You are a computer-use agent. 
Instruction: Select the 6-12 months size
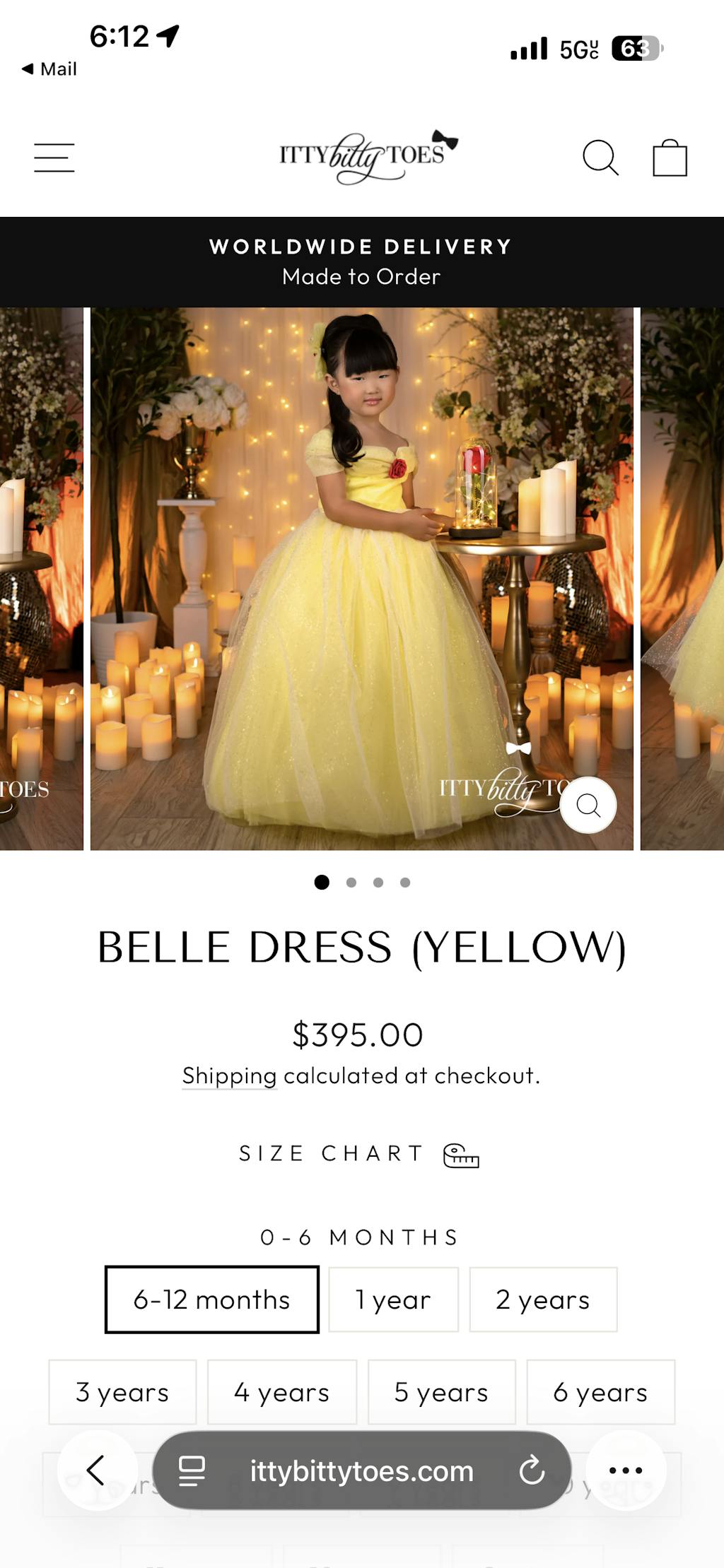tap(212, 1299)
